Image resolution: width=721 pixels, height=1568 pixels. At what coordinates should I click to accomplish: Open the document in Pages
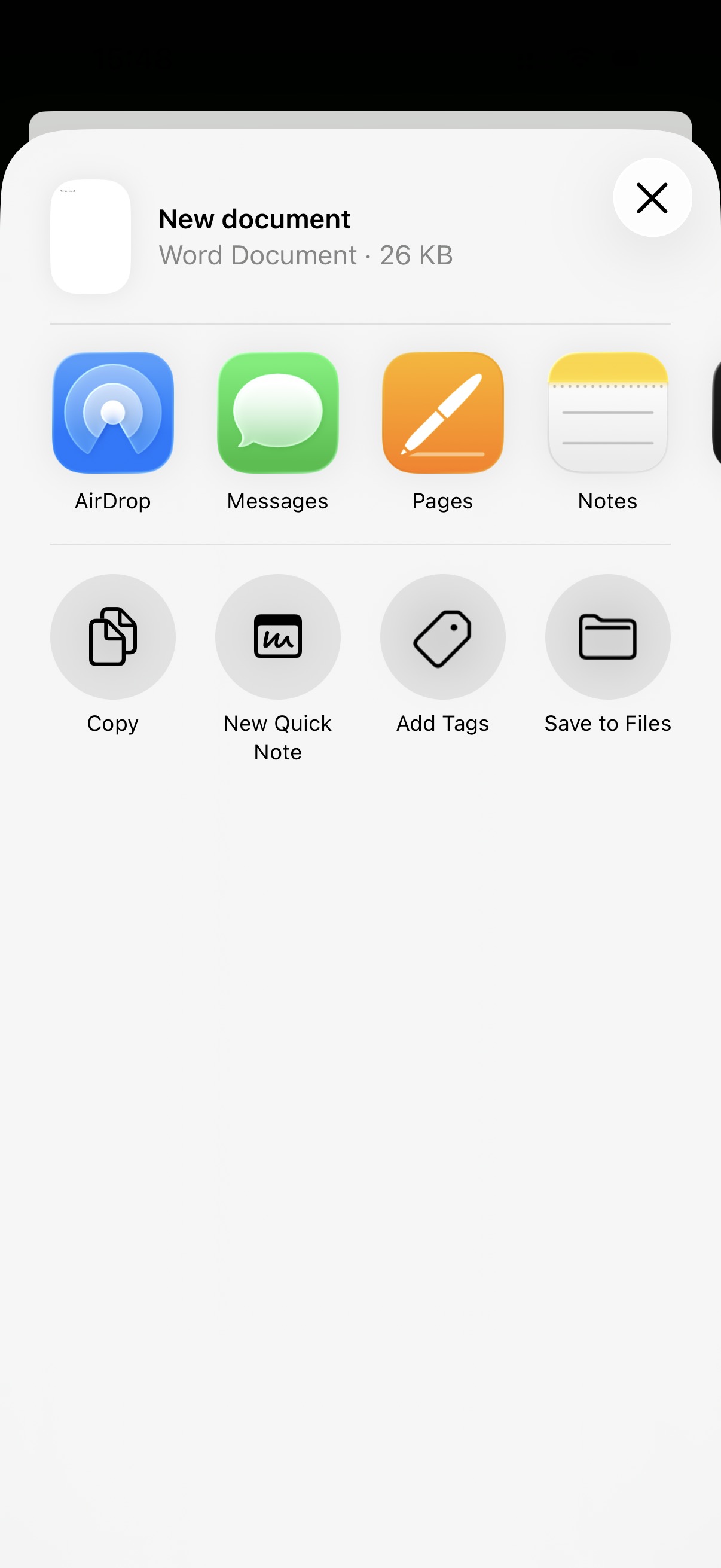[x=443, y=413]
